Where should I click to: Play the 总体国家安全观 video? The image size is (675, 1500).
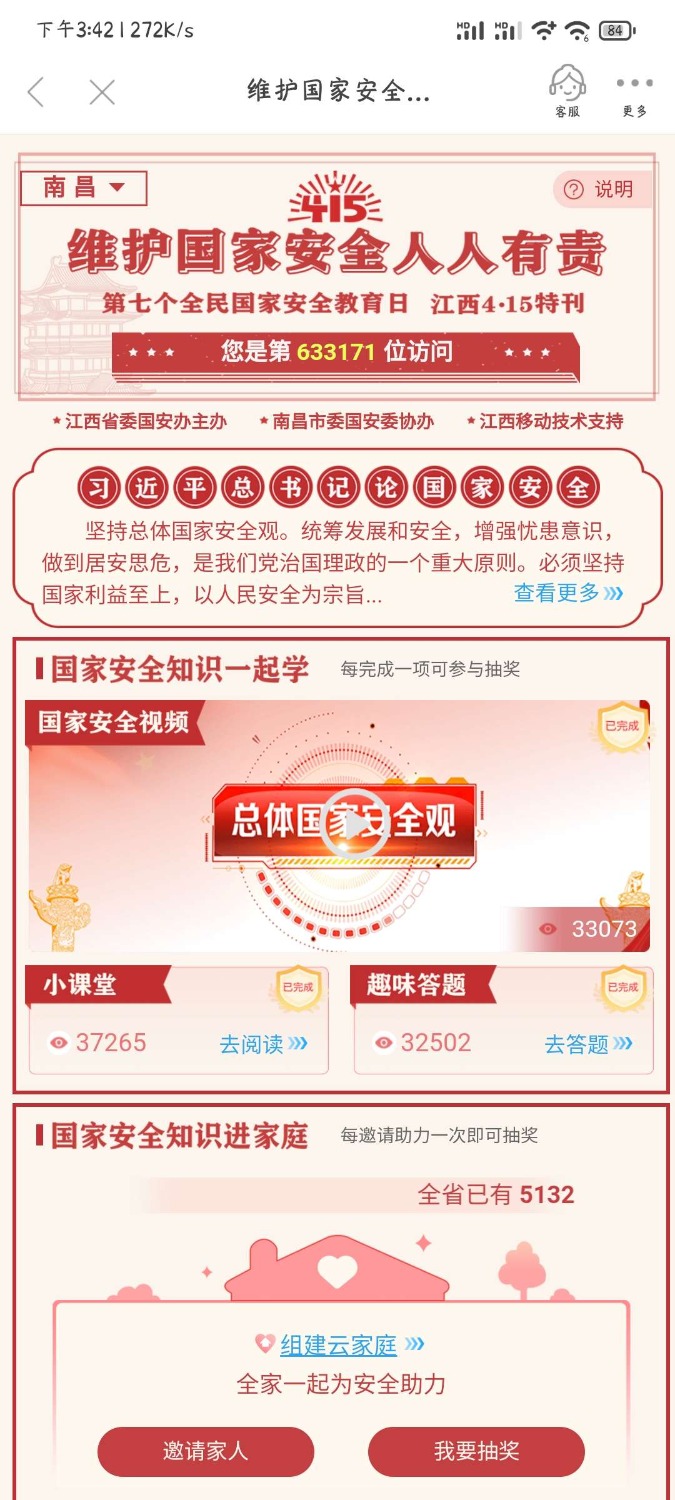click(x=352, y=825)
